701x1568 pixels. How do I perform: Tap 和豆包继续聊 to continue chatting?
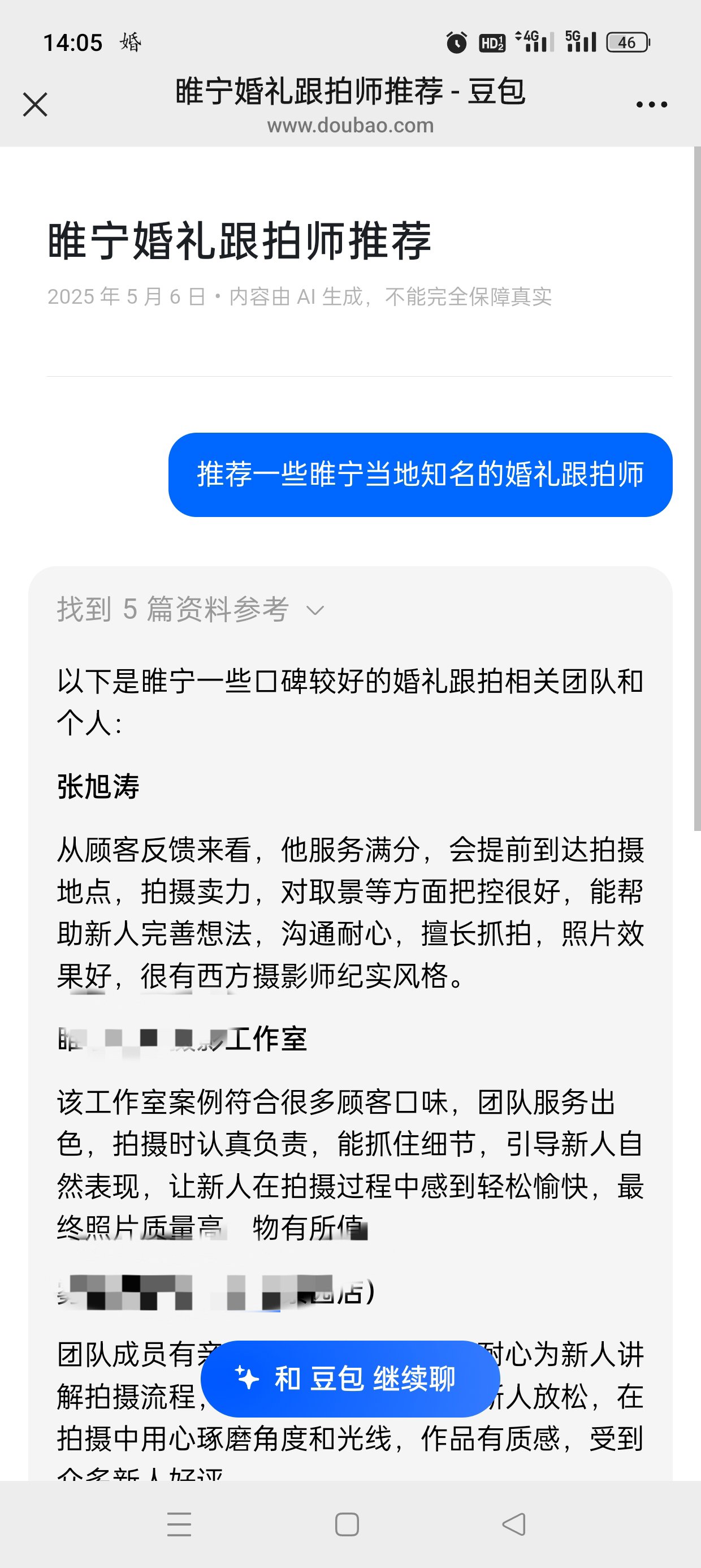click(x=350, y=1379)
